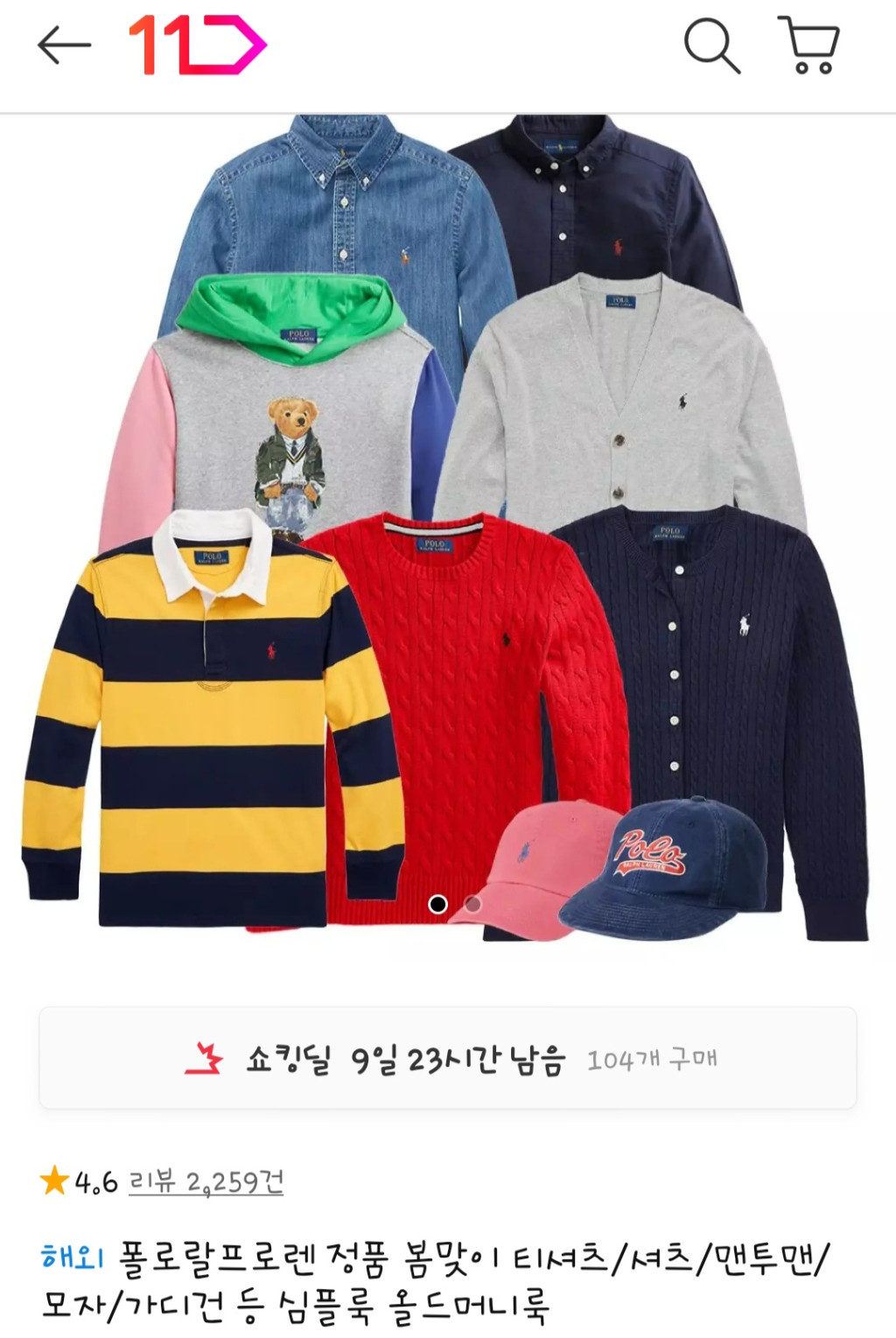Screen dimensions: 896x1338
Task: Open the shopping cart
Action: pyautogui.click(x=809, y=46)
